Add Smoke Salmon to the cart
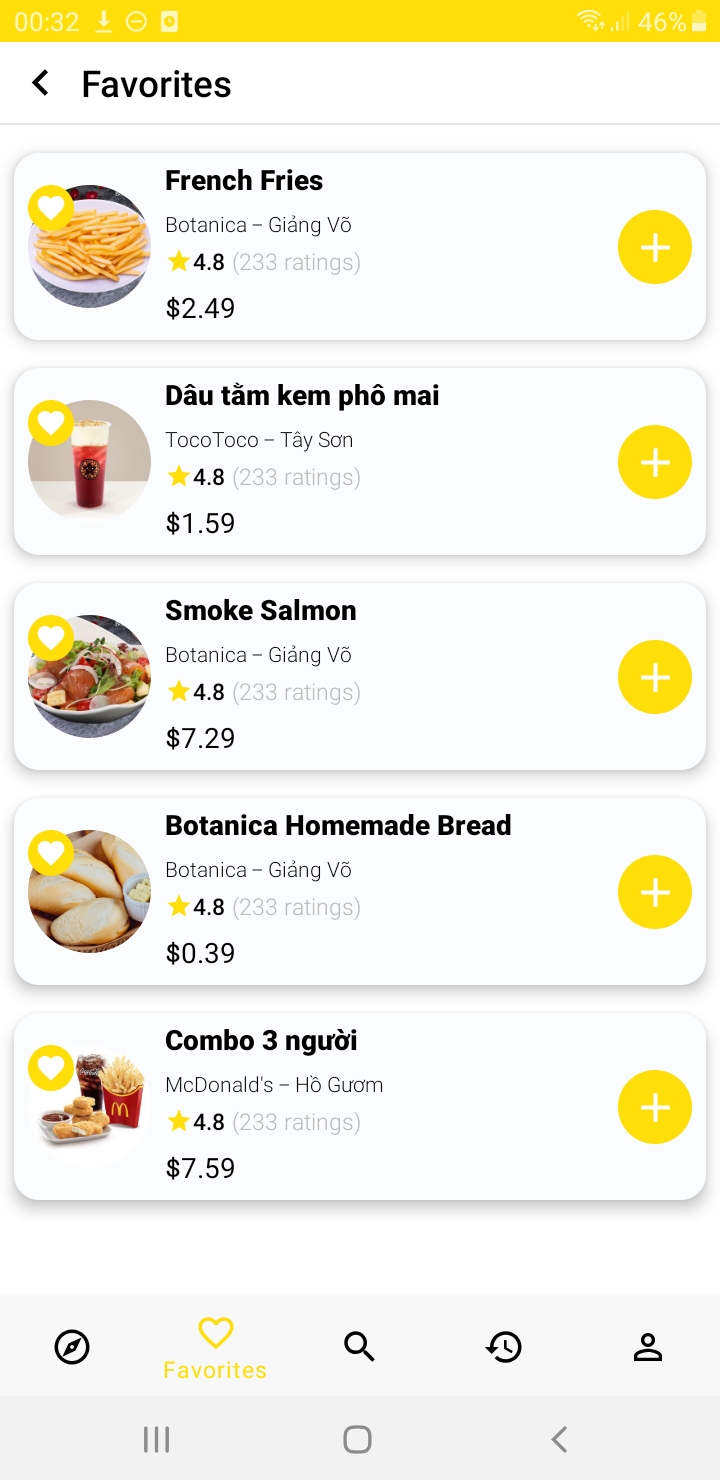 click(654, 677)
